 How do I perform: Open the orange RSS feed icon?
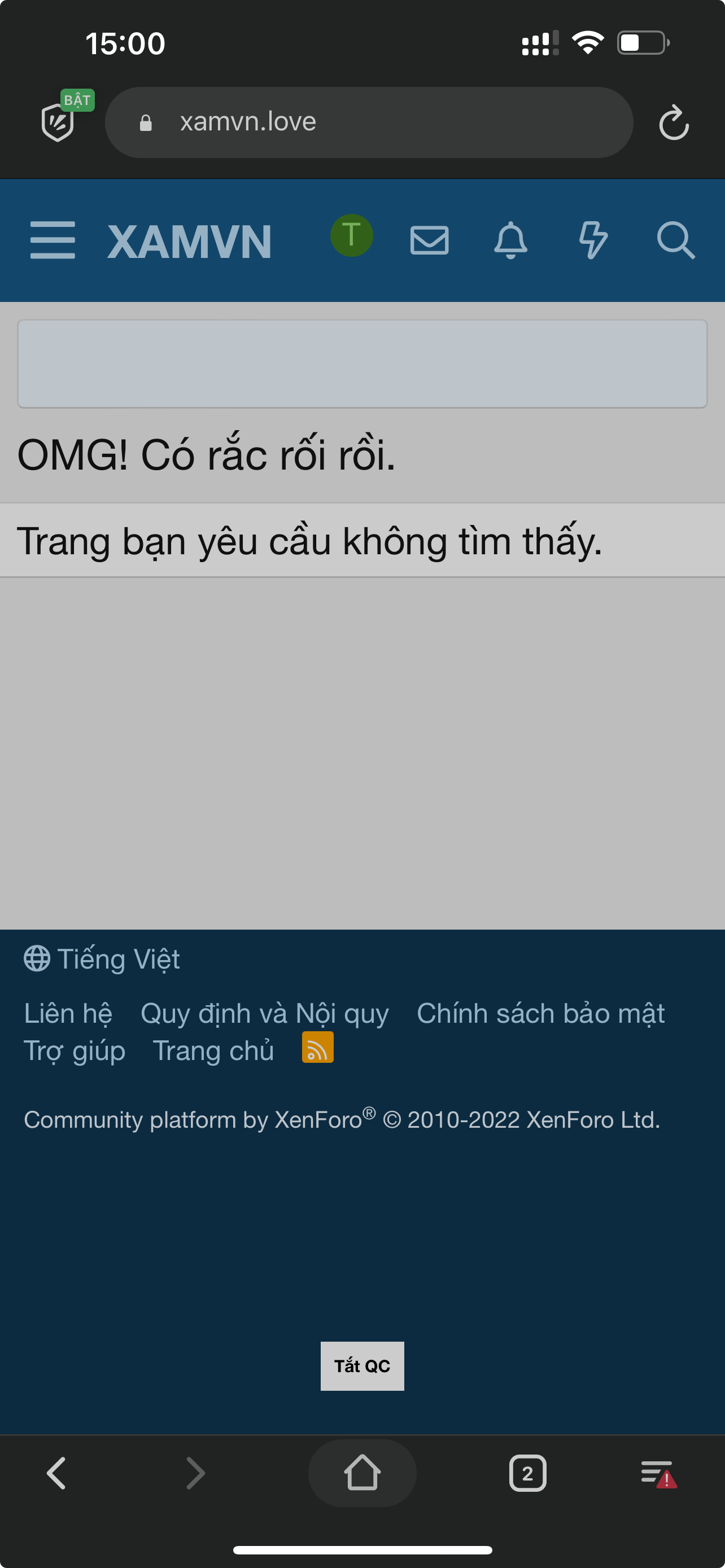pos(317,1048)
